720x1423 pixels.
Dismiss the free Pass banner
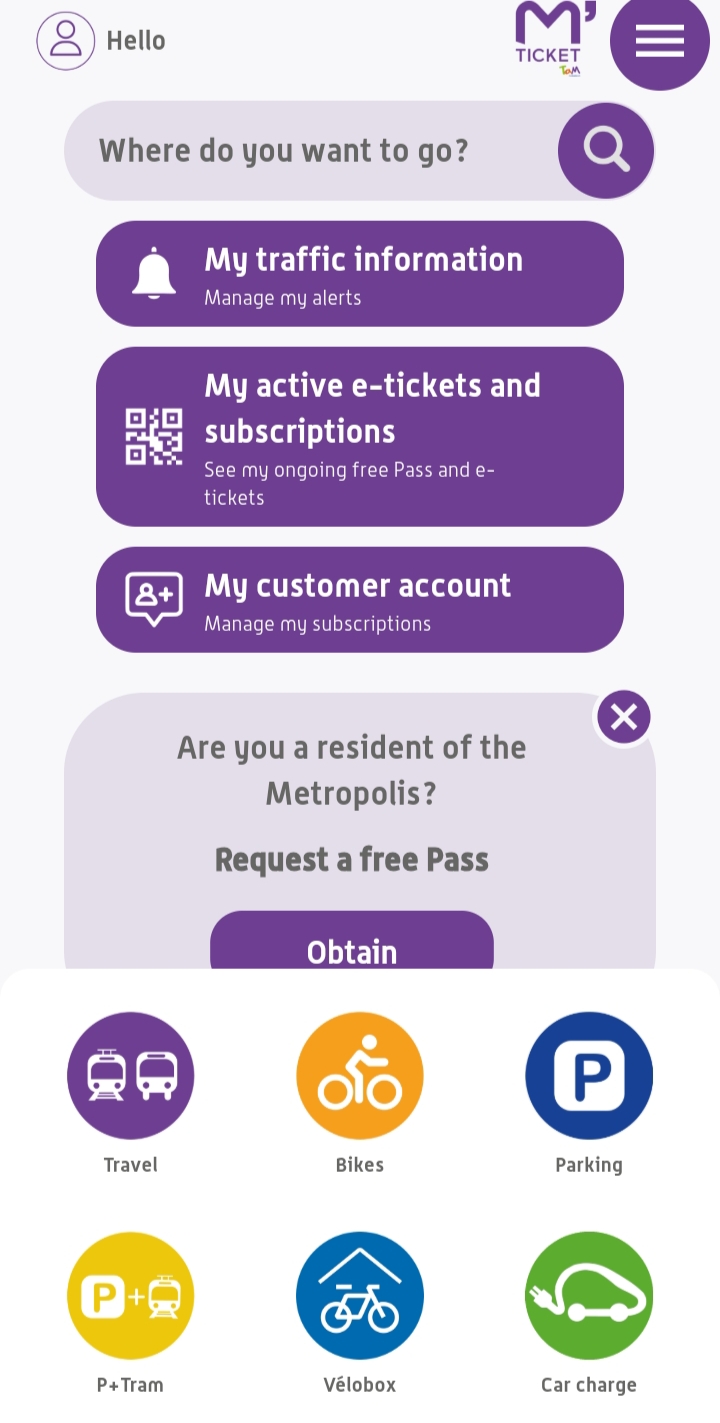[x=624, y=717]
